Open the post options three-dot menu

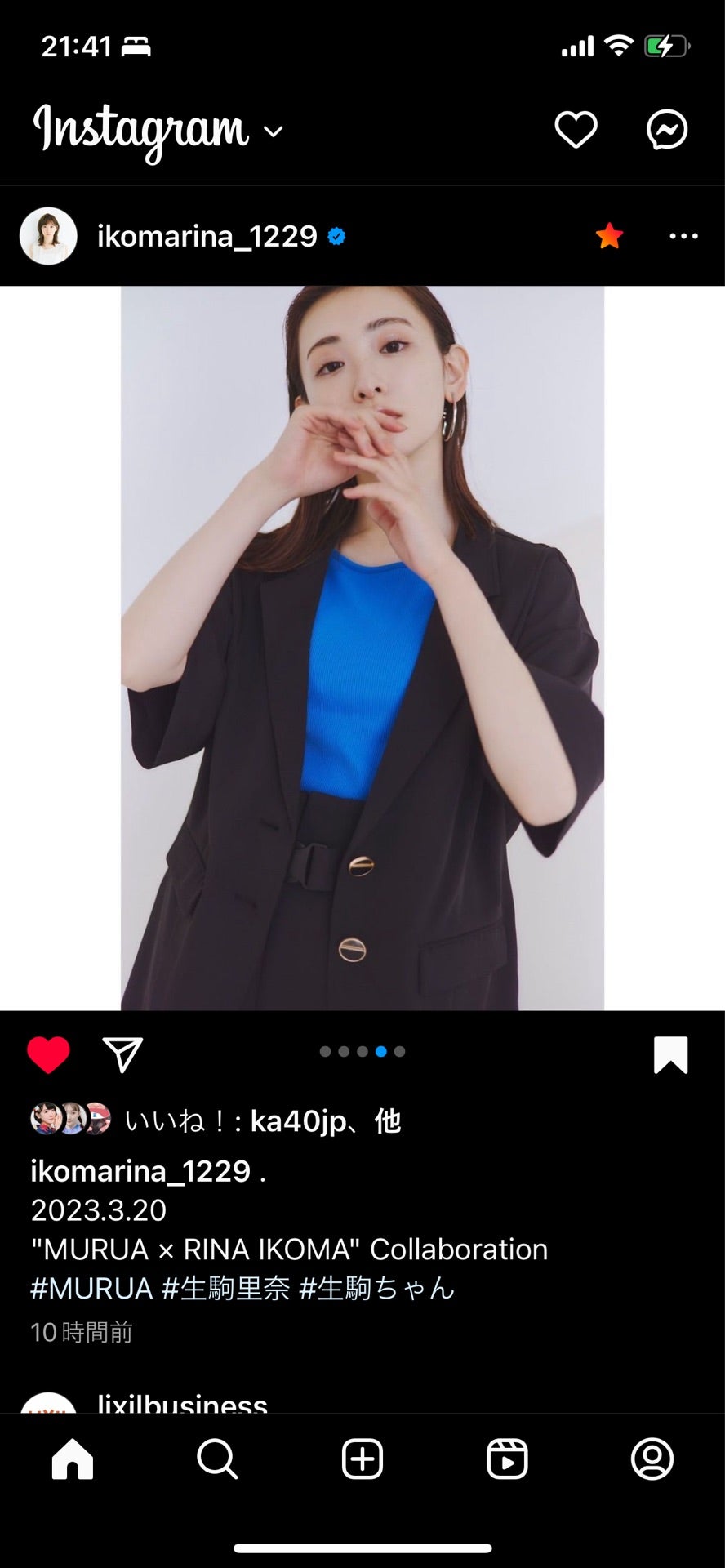[683, 236]
